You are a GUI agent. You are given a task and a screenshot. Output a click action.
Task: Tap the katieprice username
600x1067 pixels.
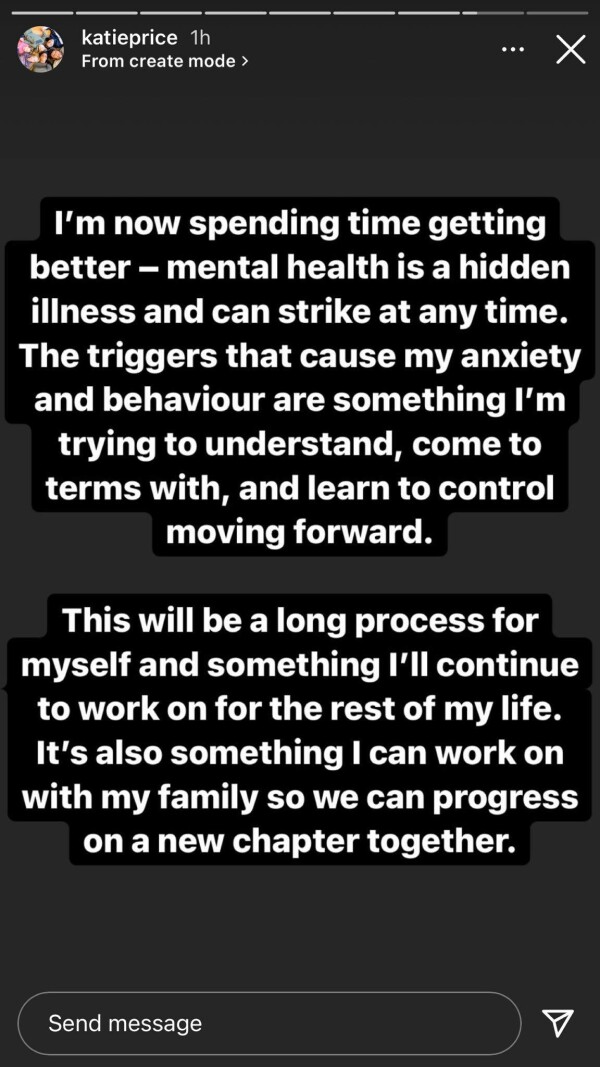pos(129,38)
